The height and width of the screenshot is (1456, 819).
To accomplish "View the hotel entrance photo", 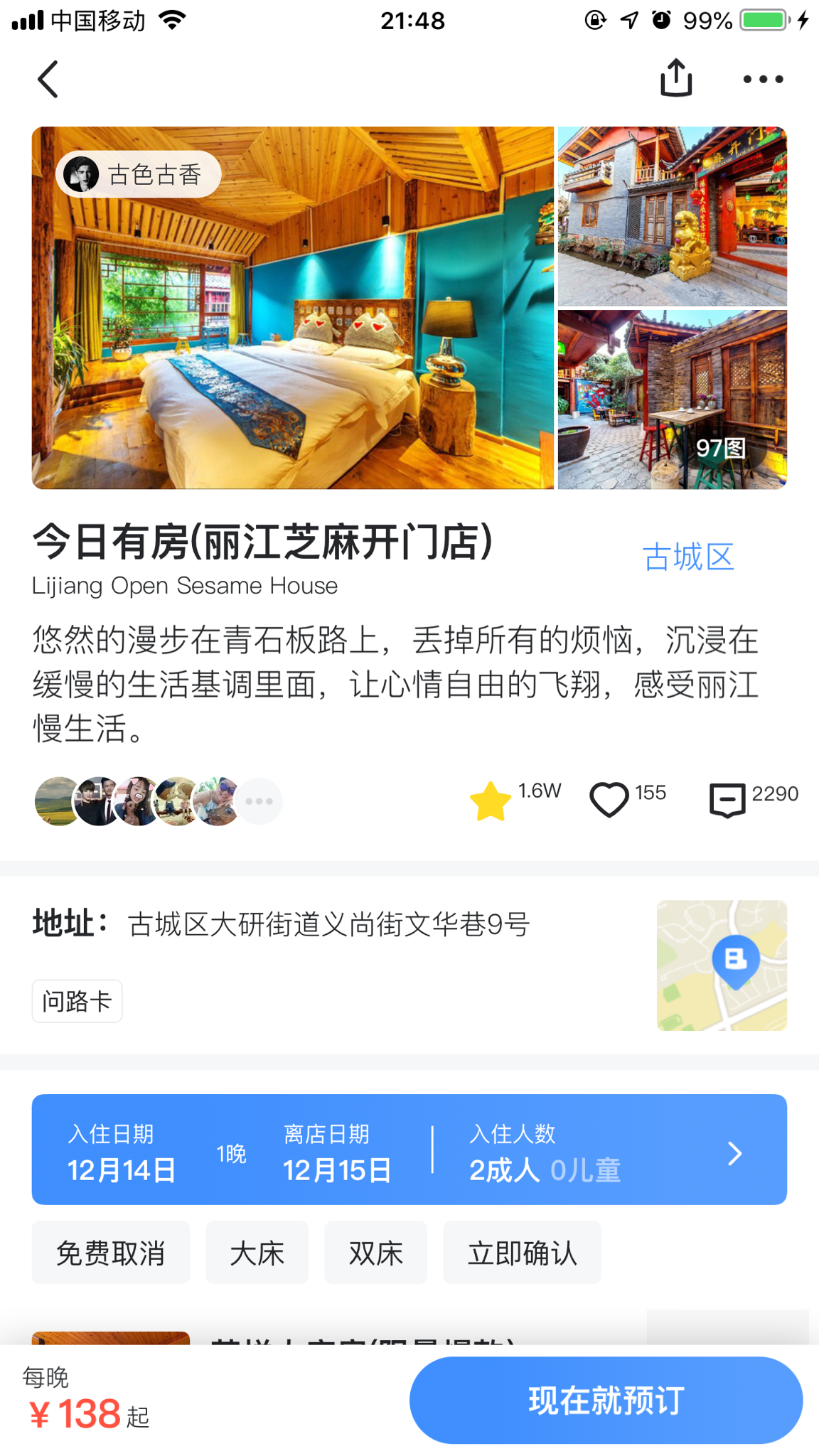I will (672, 216).
